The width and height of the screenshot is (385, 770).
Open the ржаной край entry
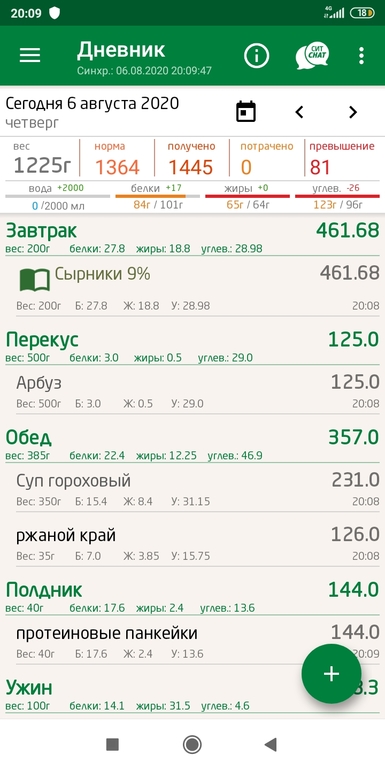pyautogui.click(x=192, y=544)
